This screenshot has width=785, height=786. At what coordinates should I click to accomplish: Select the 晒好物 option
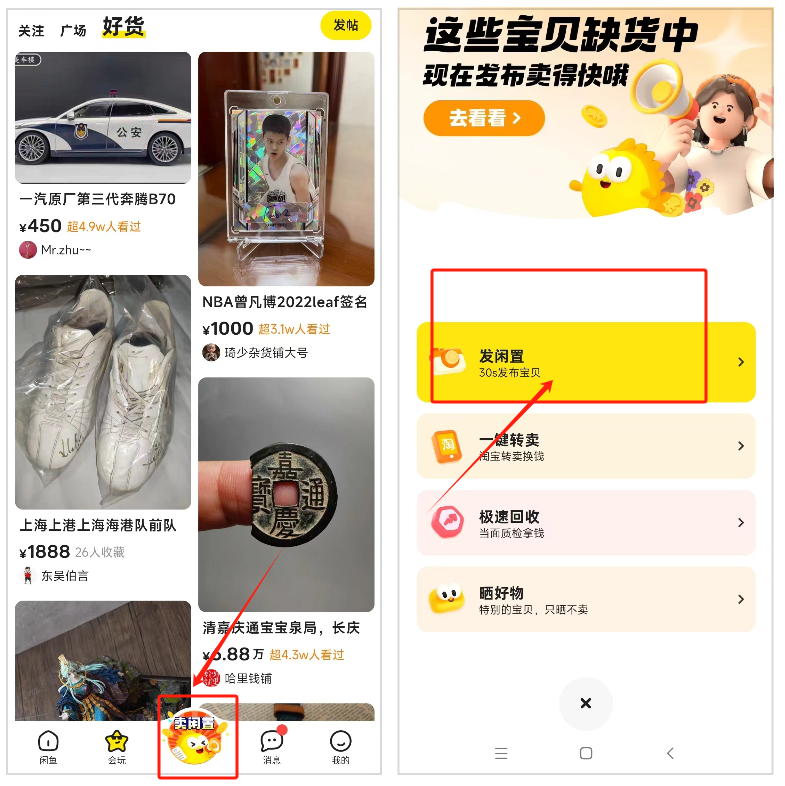point(585,599)
